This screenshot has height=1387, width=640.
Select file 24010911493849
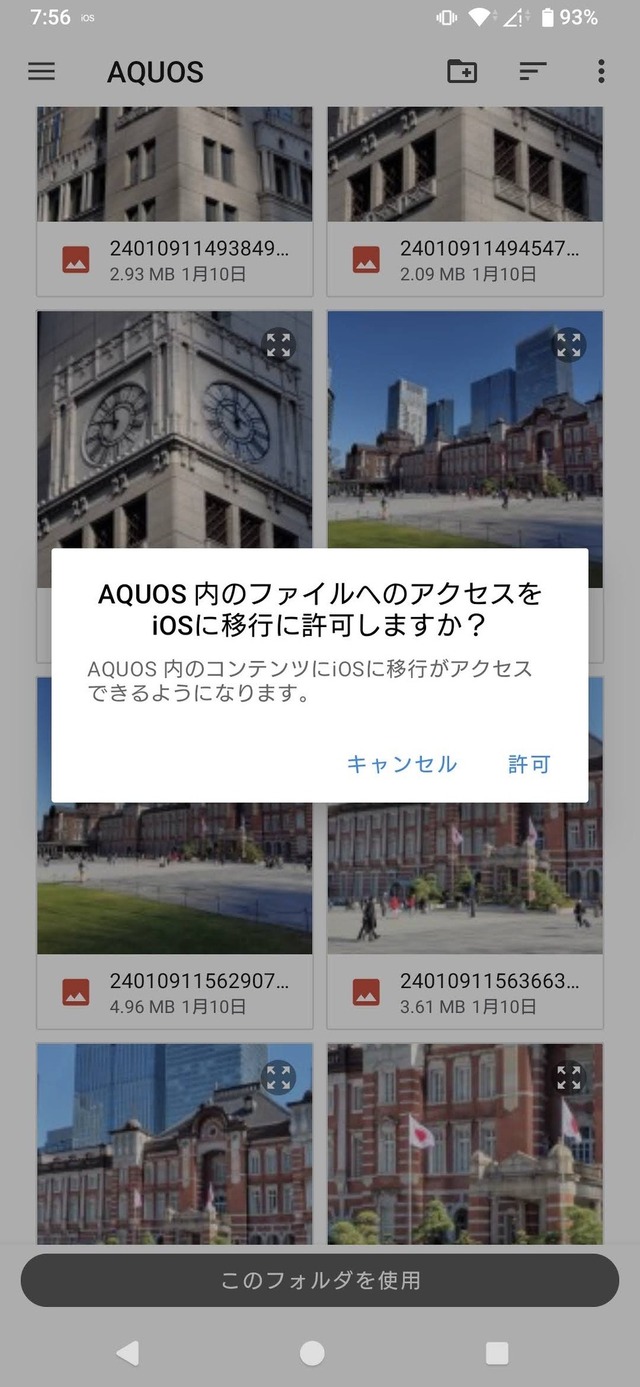click(174, 258)
